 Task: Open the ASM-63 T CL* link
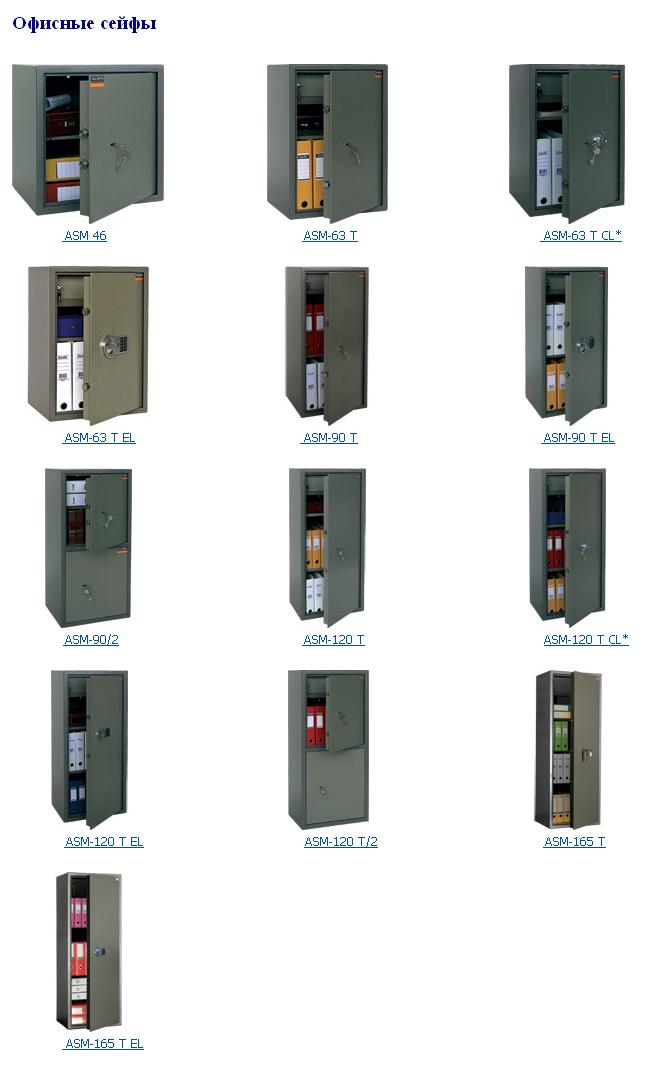coord(582,236)
